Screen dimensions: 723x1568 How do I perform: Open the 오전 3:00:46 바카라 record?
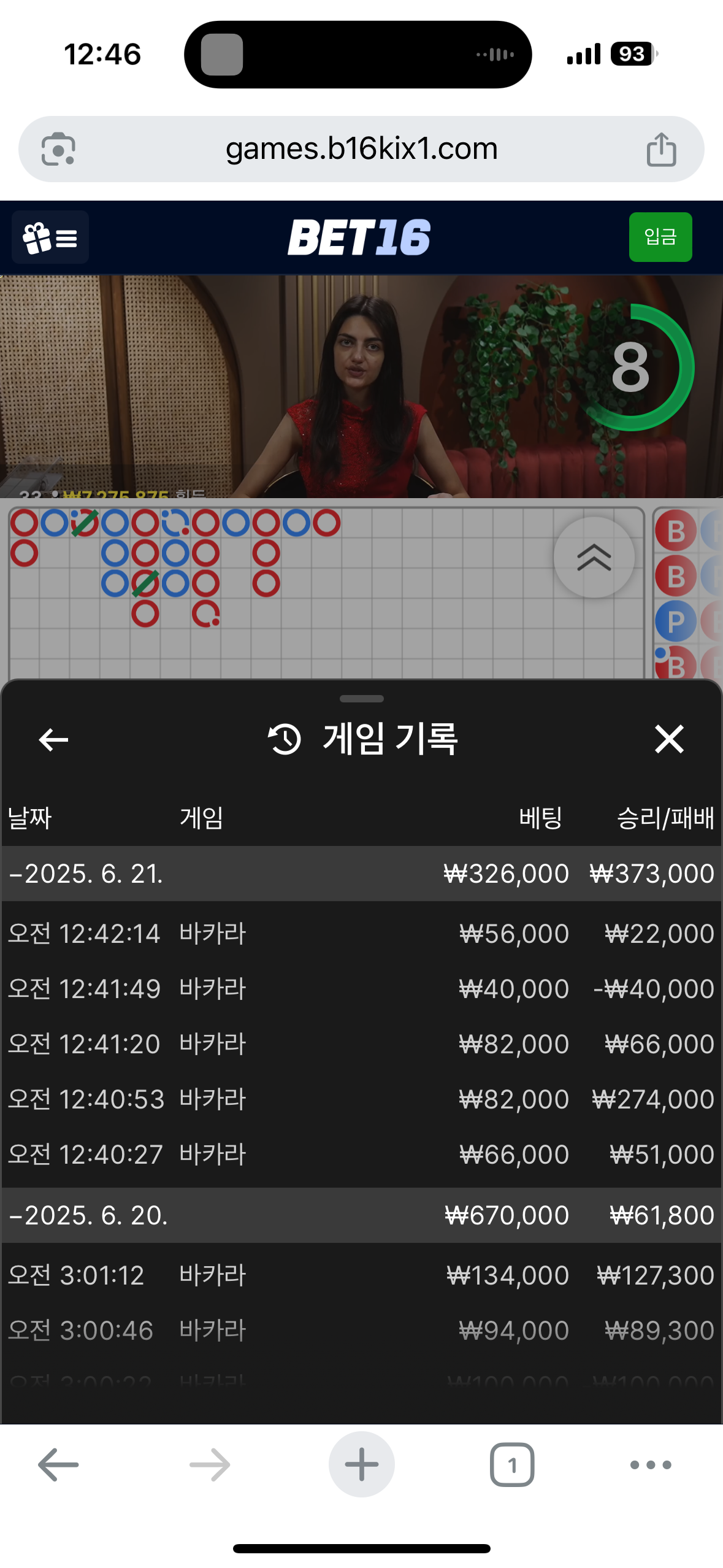(361, 1331)
